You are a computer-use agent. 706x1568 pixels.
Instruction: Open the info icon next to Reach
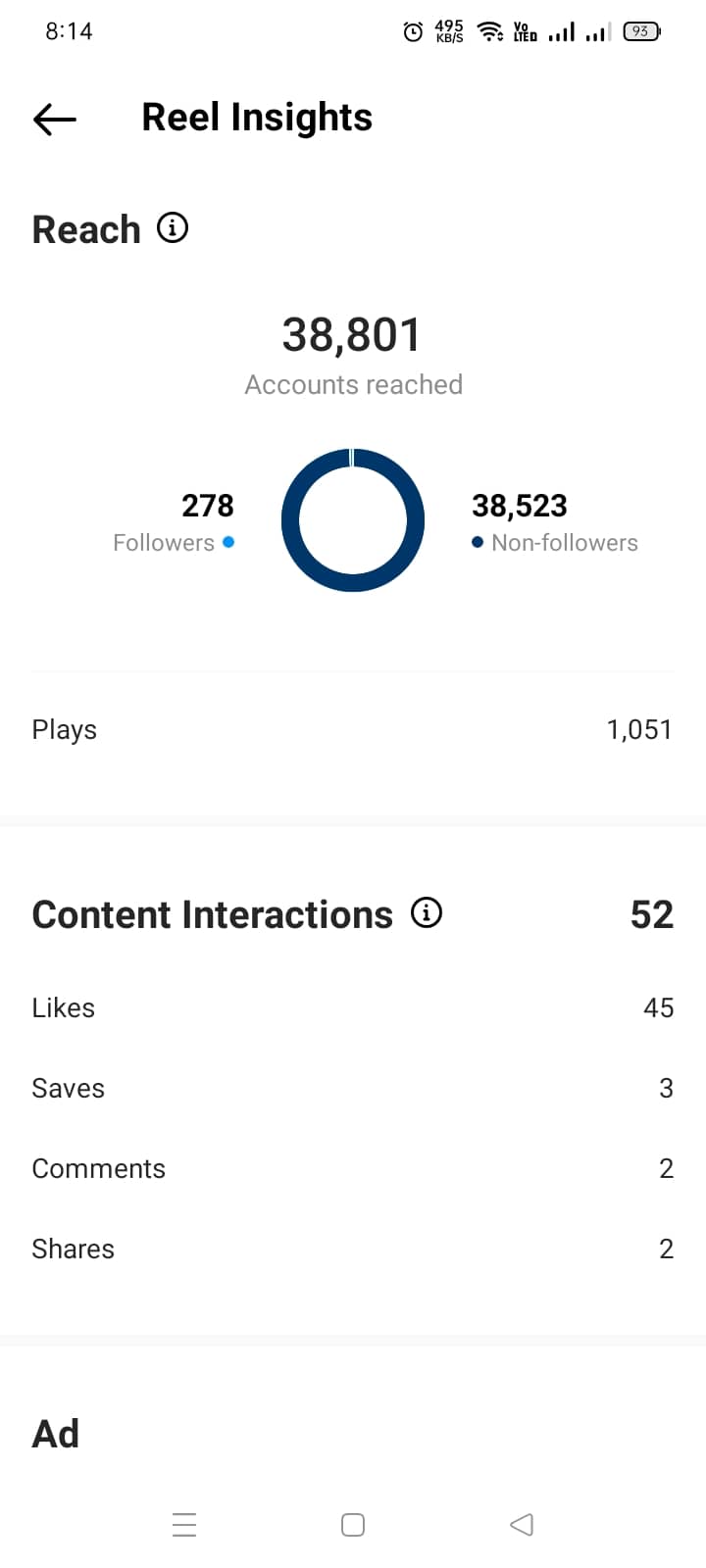(x=173, y=228)
